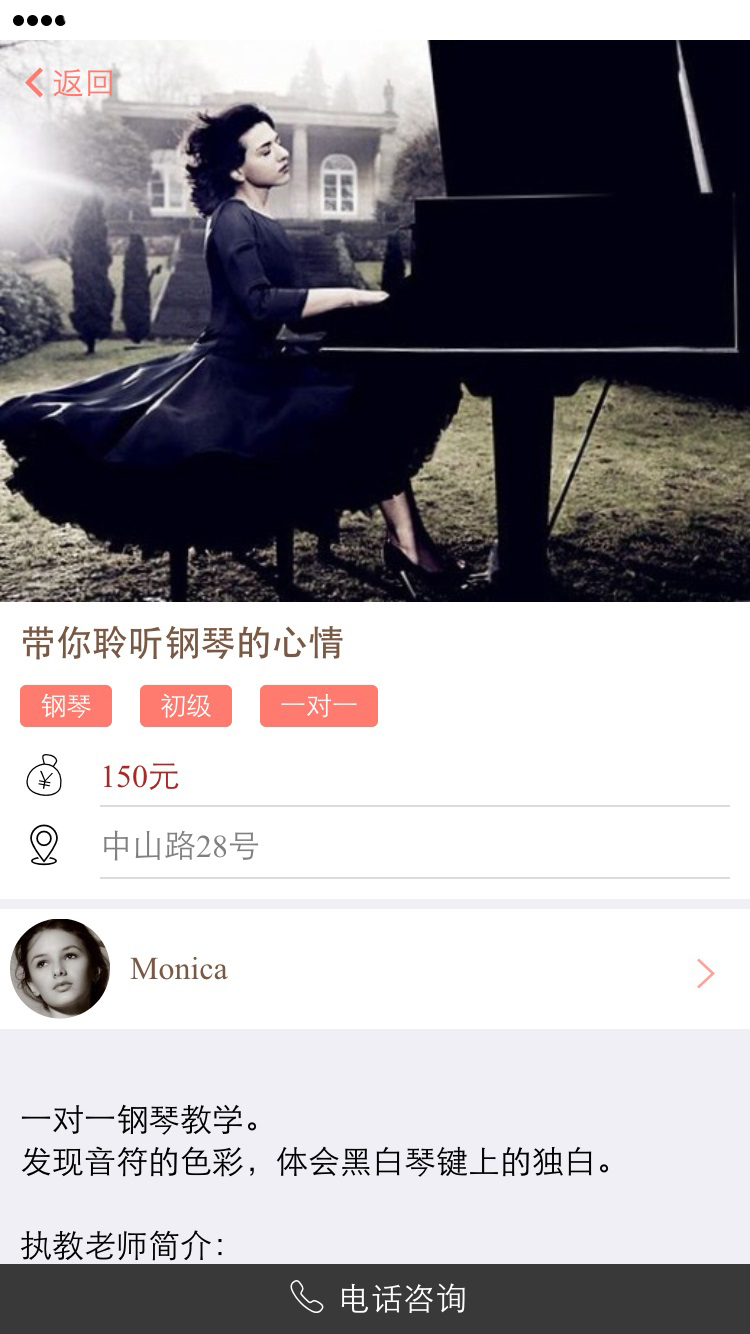Tap the 钢琴 tag chip
This screenshot has width=750, height=1334.
click(66, 706)
